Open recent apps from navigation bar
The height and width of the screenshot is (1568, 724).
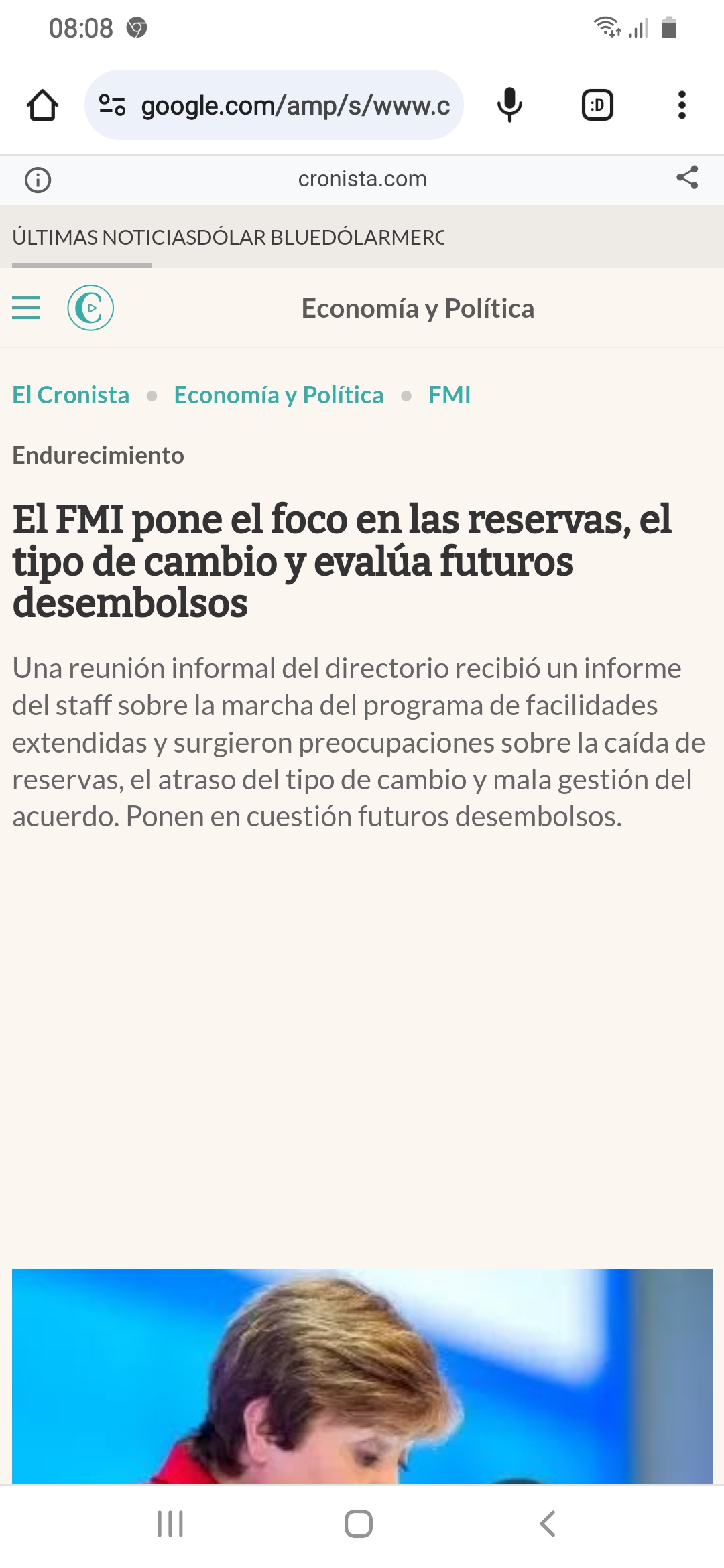[170, 1523]
